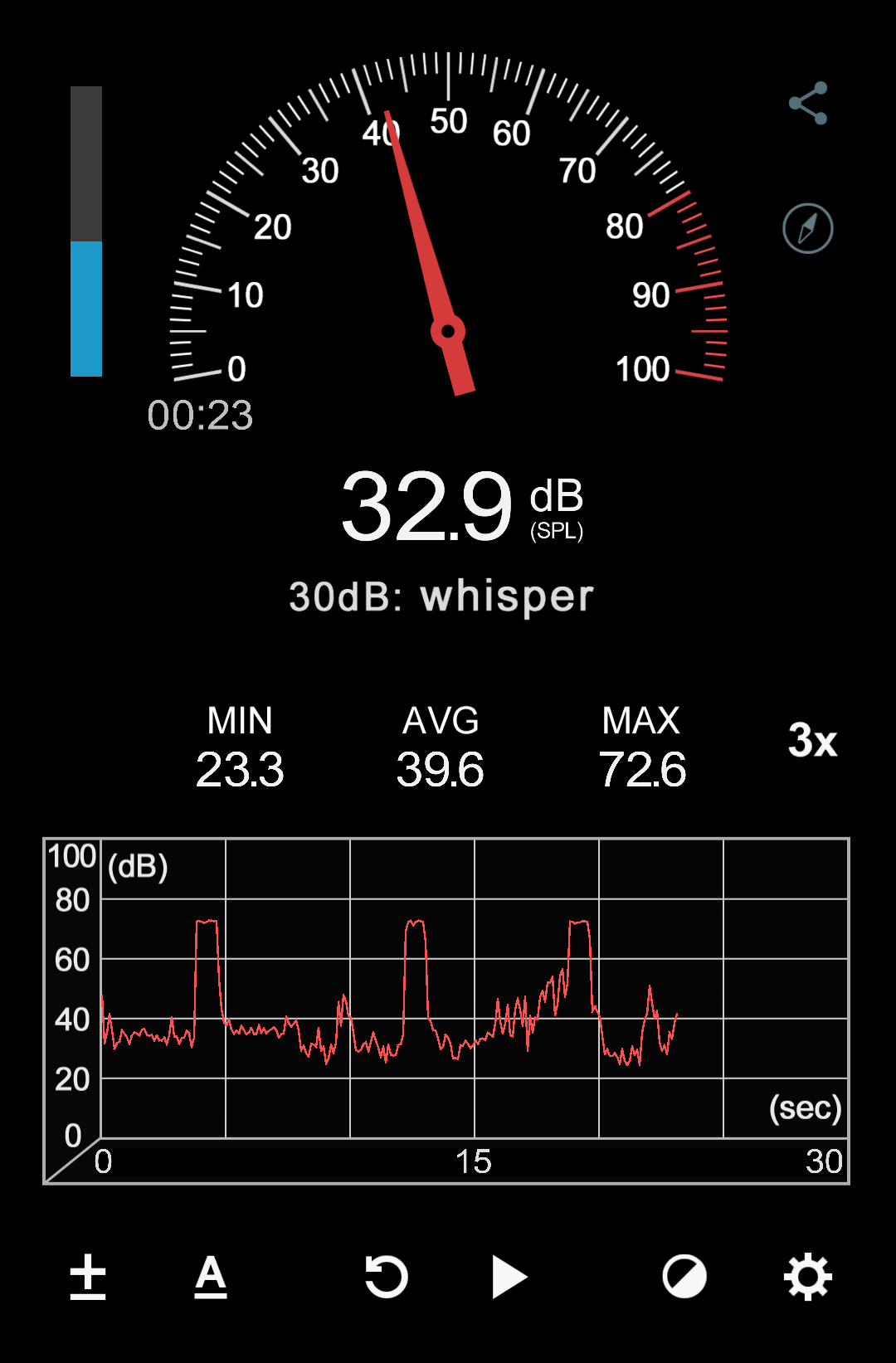The image size is (896, 1363).
Task: Open the plus/minus calibration tool
Action: 88,1277
